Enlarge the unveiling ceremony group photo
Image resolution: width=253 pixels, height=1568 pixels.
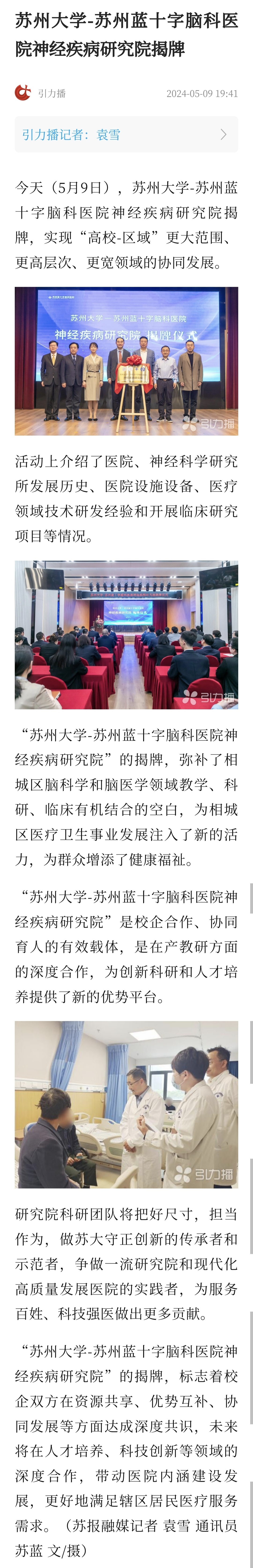(126, 361)
